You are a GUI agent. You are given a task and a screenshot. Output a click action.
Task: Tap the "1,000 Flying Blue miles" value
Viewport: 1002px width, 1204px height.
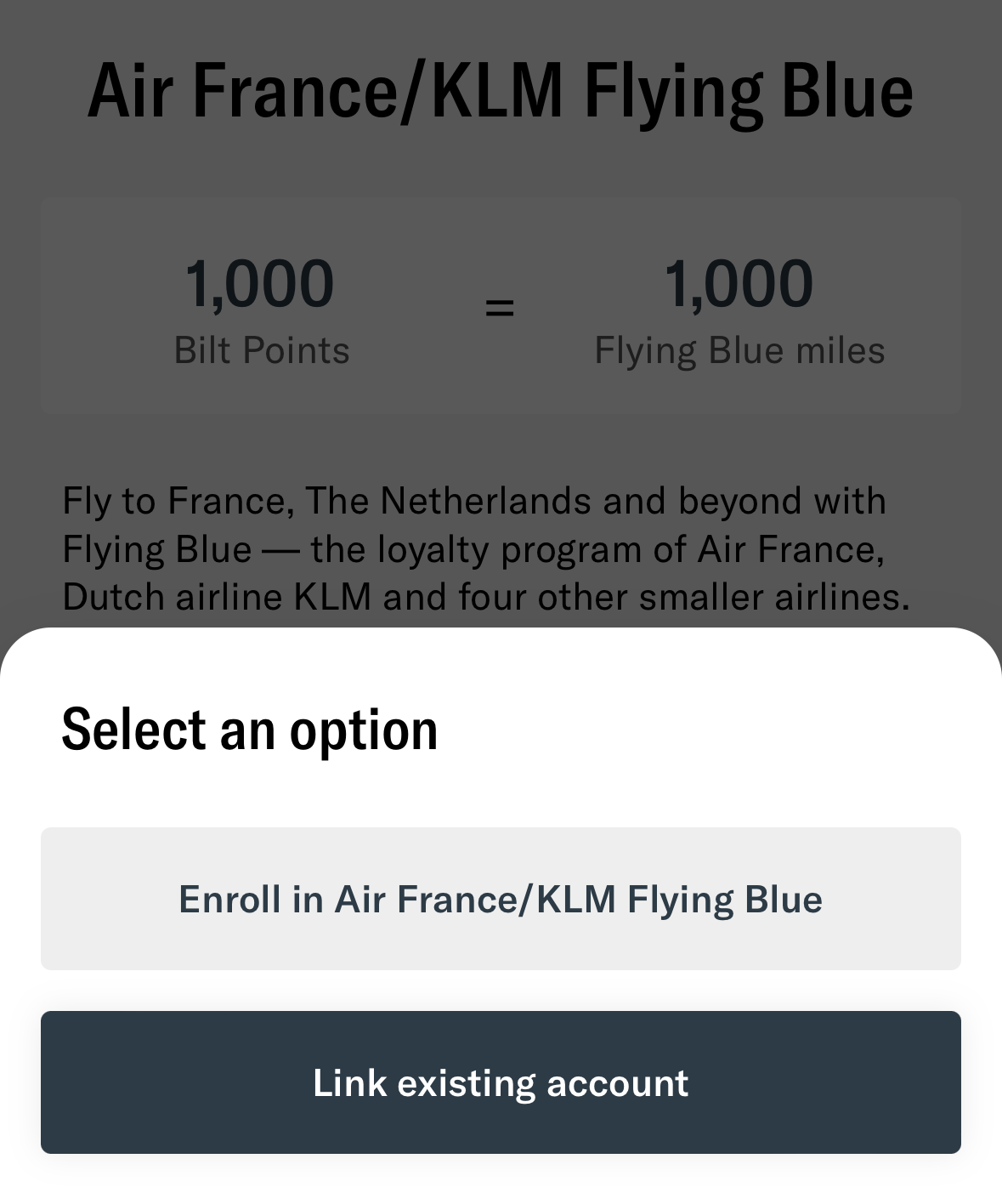pyautogui.click(x=739, y=282)
